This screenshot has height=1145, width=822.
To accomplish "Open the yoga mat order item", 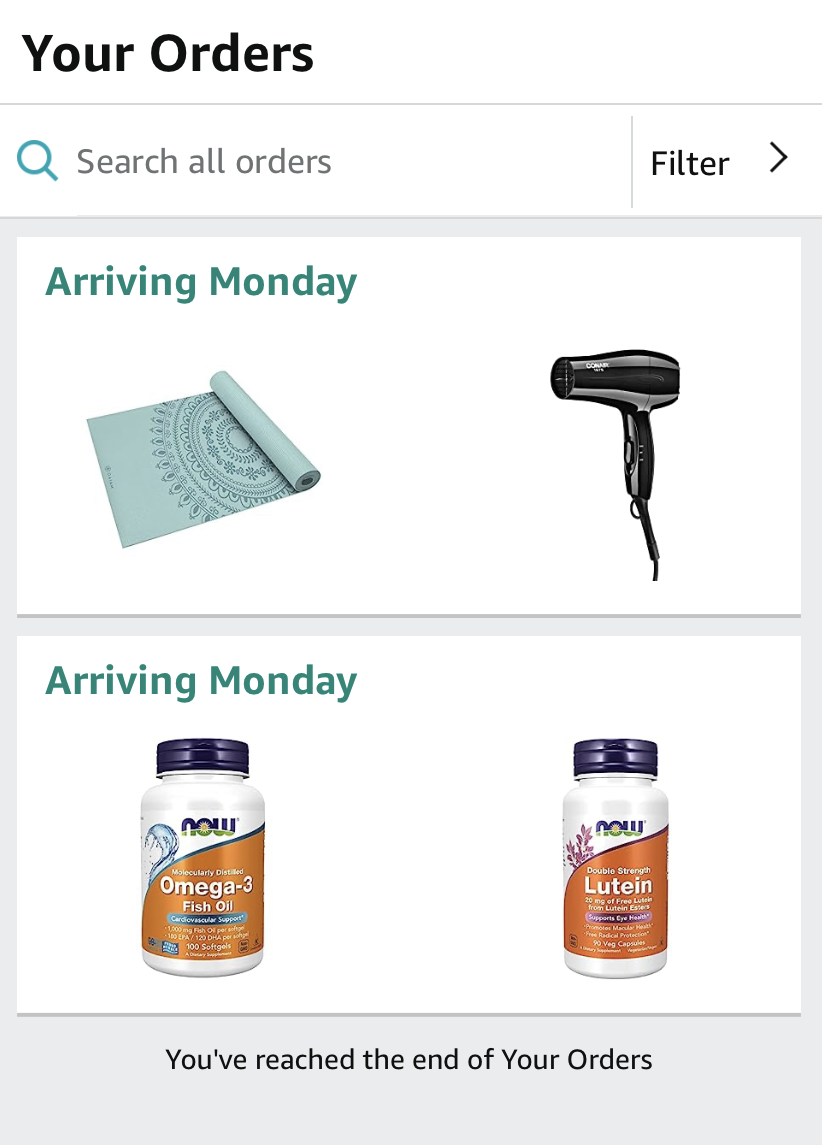I will [x=203, y=460].
